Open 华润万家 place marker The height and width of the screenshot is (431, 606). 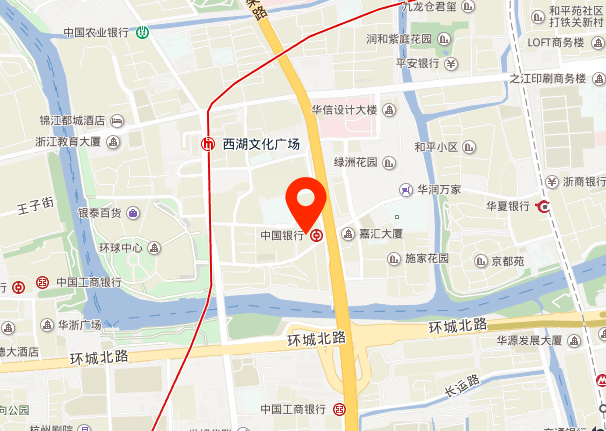coord(405,189)
